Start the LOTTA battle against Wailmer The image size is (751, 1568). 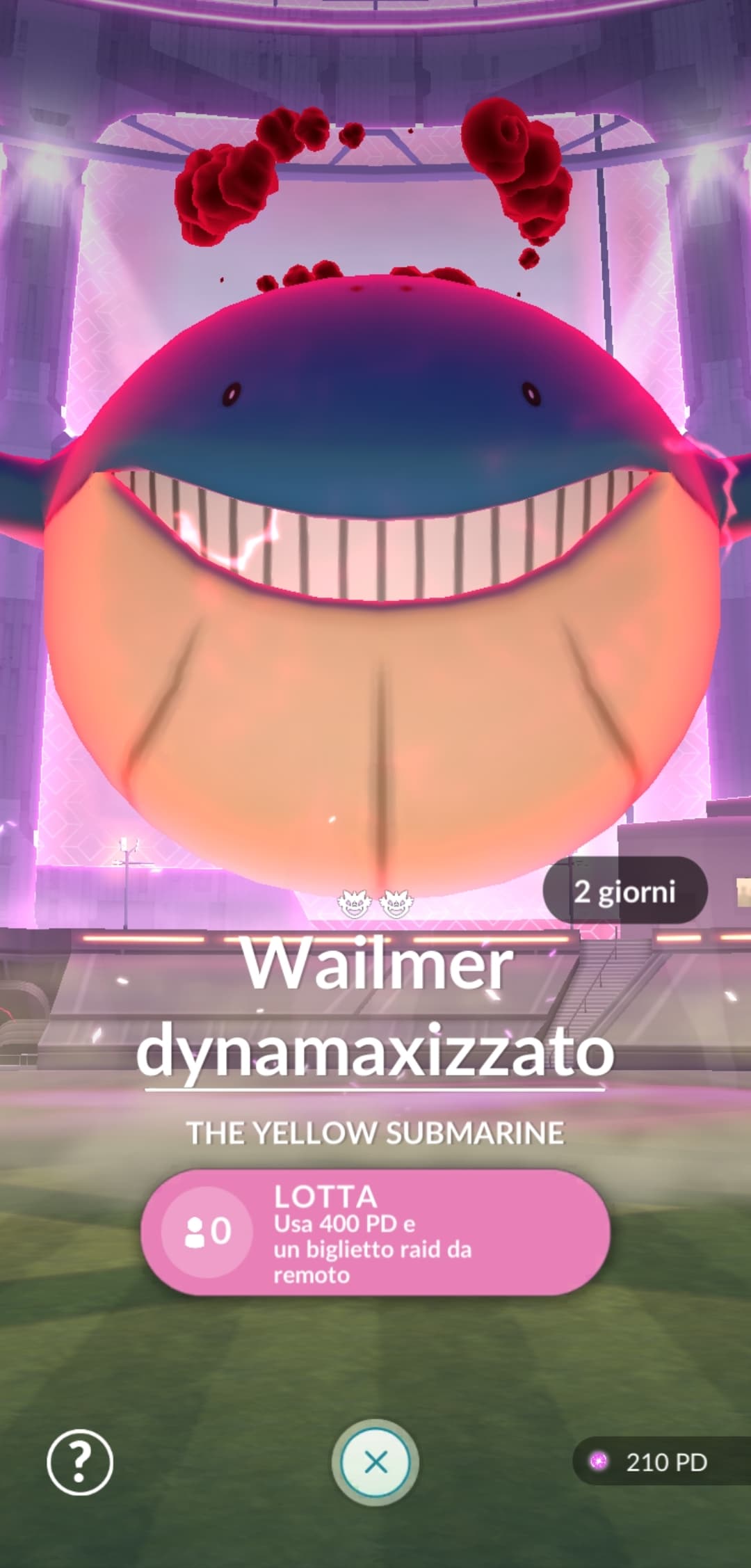pos(375,1232)
